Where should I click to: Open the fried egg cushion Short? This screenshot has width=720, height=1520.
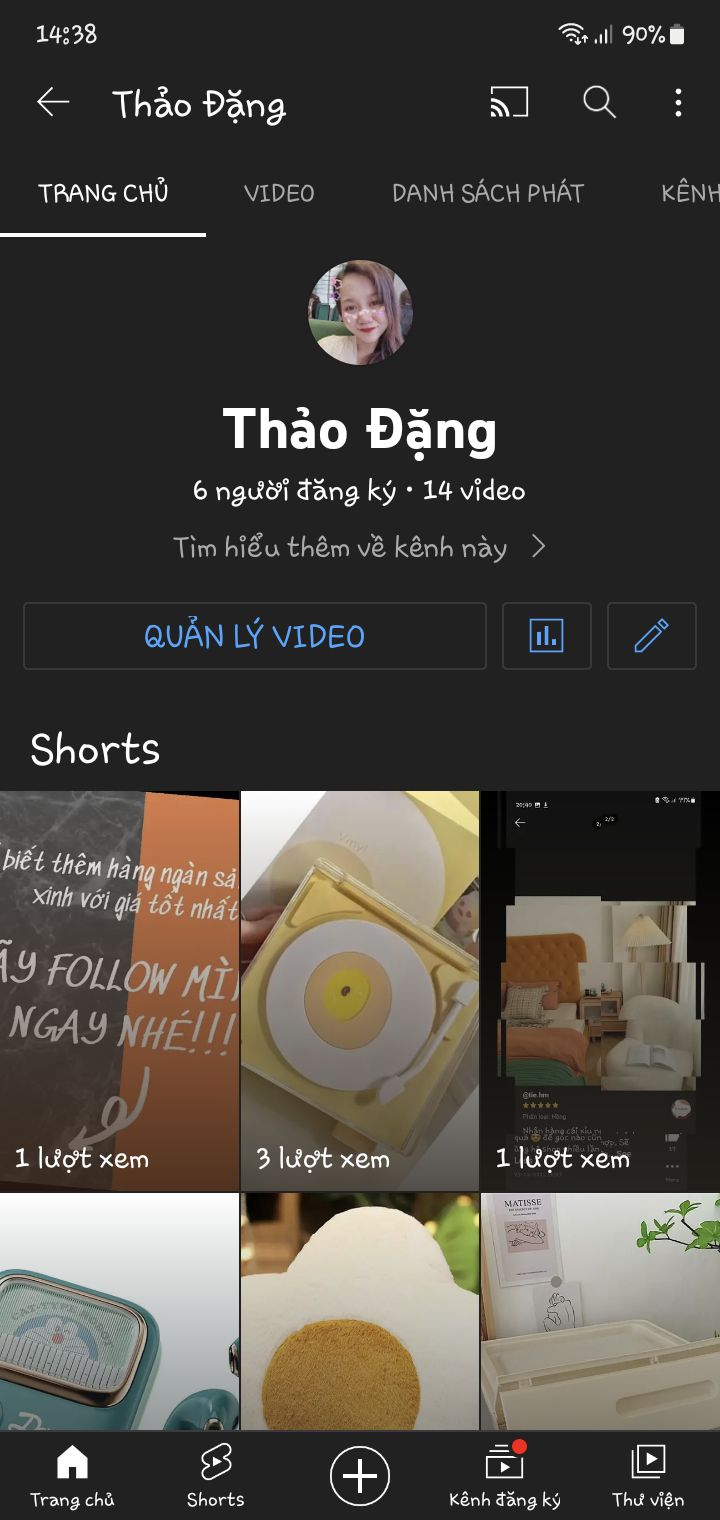pyautogui.click(x=360, y=1310)
